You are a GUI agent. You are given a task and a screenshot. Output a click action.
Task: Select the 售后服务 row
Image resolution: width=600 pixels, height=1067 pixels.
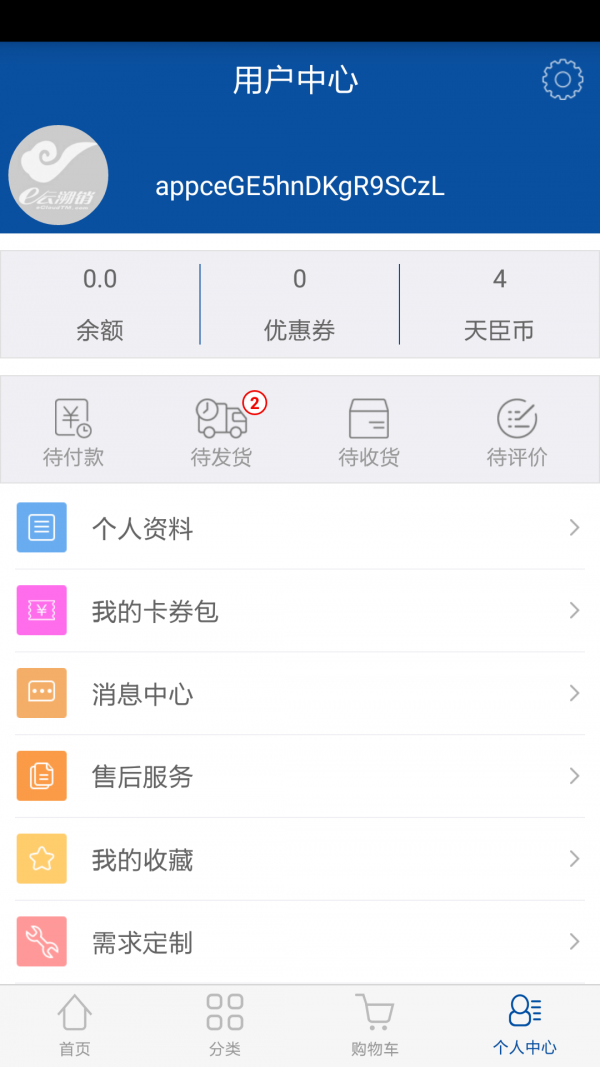click(300, 777)
